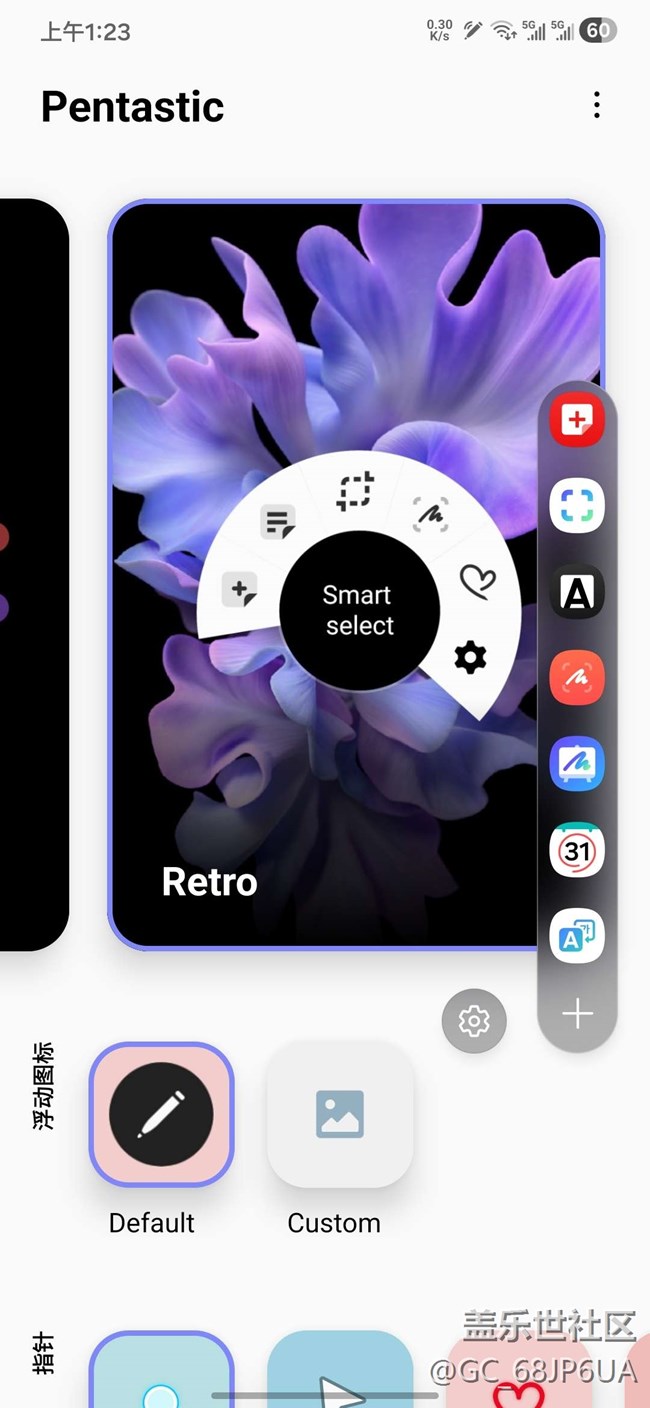Launch the calendar shortcut showing 31
This screenshot has width=650, height=1408.
coord(577,851)
